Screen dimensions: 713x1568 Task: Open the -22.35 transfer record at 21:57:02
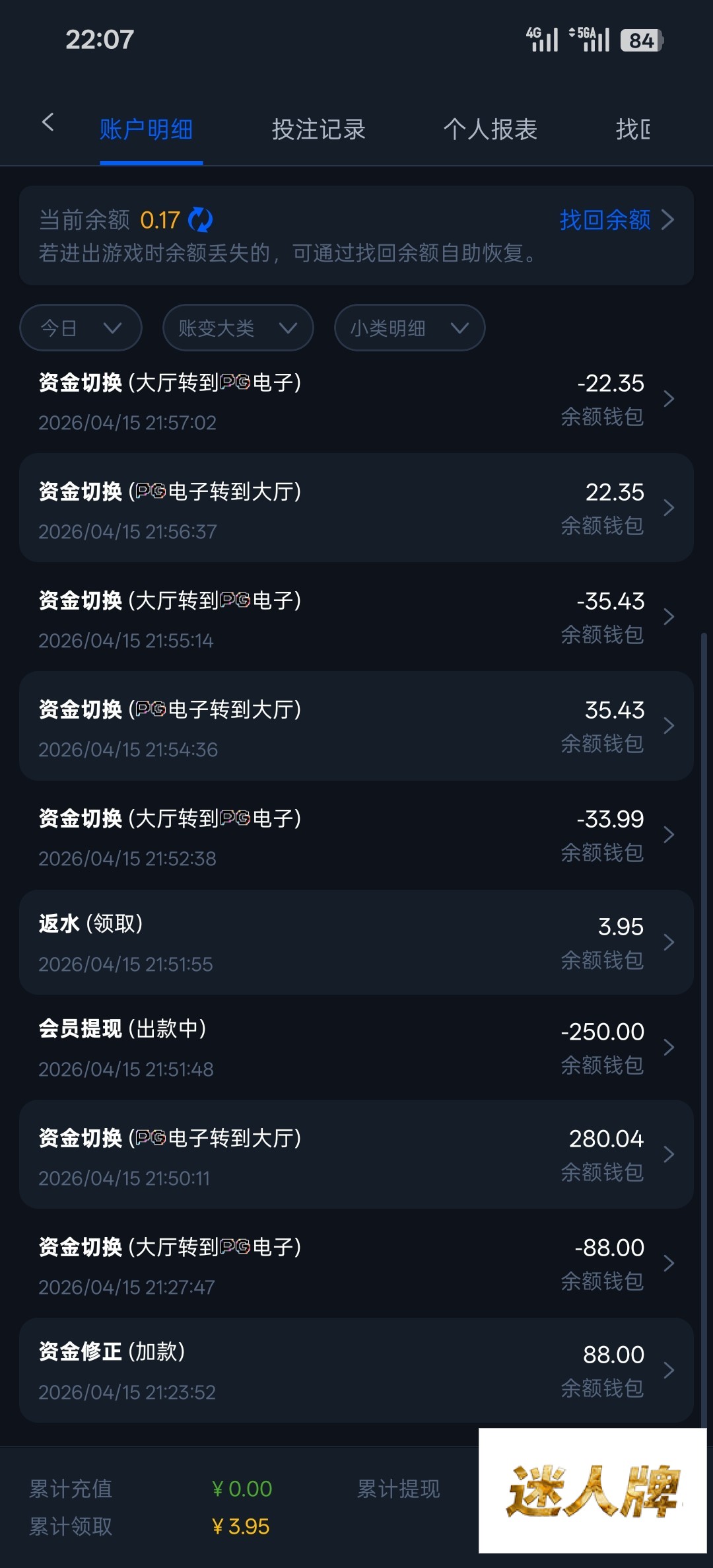pyautogui.click(x=356, y=400)
